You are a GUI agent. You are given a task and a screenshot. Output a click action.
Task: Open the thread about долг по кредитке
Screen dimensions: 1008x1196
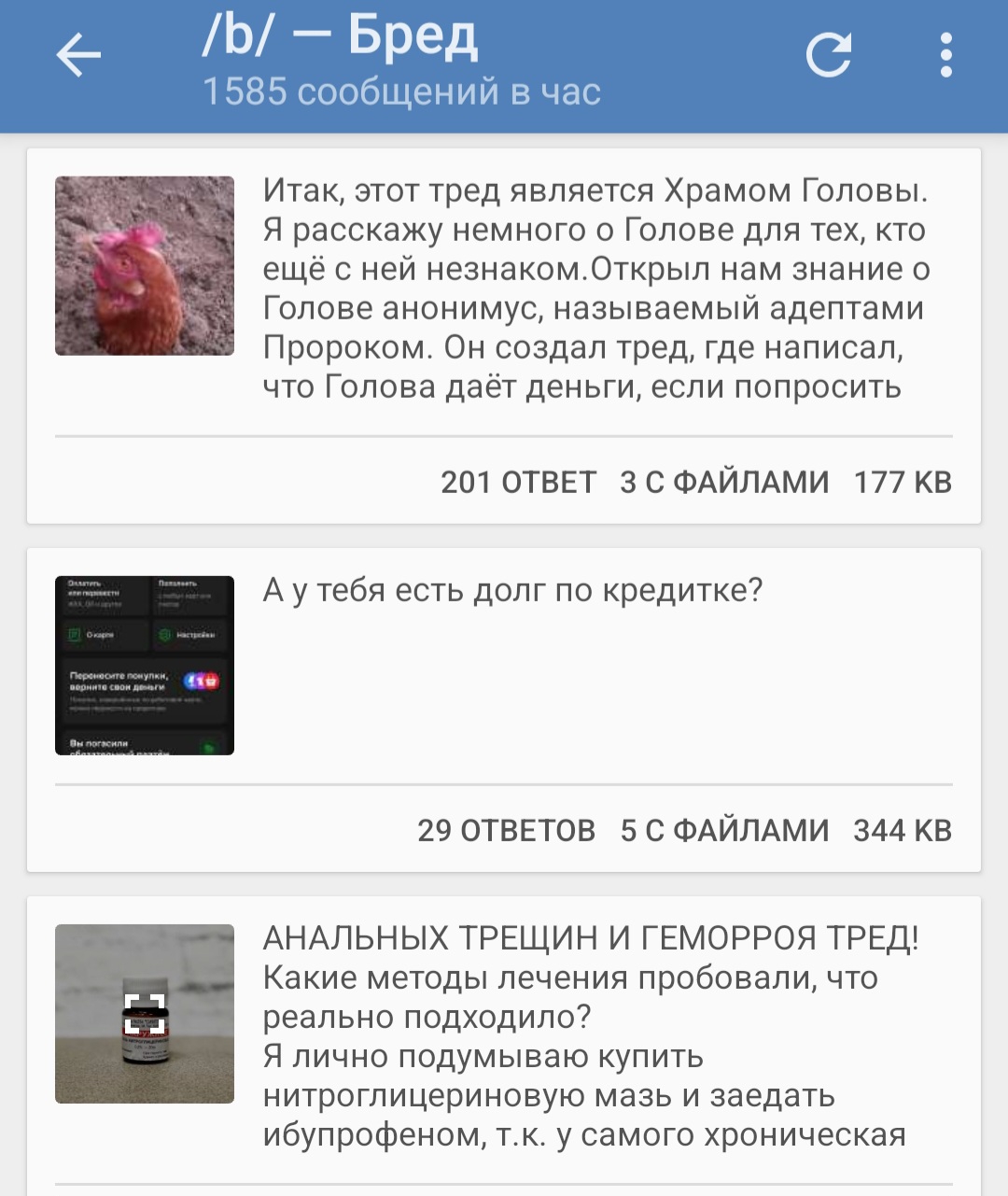(x=513, y=591)
